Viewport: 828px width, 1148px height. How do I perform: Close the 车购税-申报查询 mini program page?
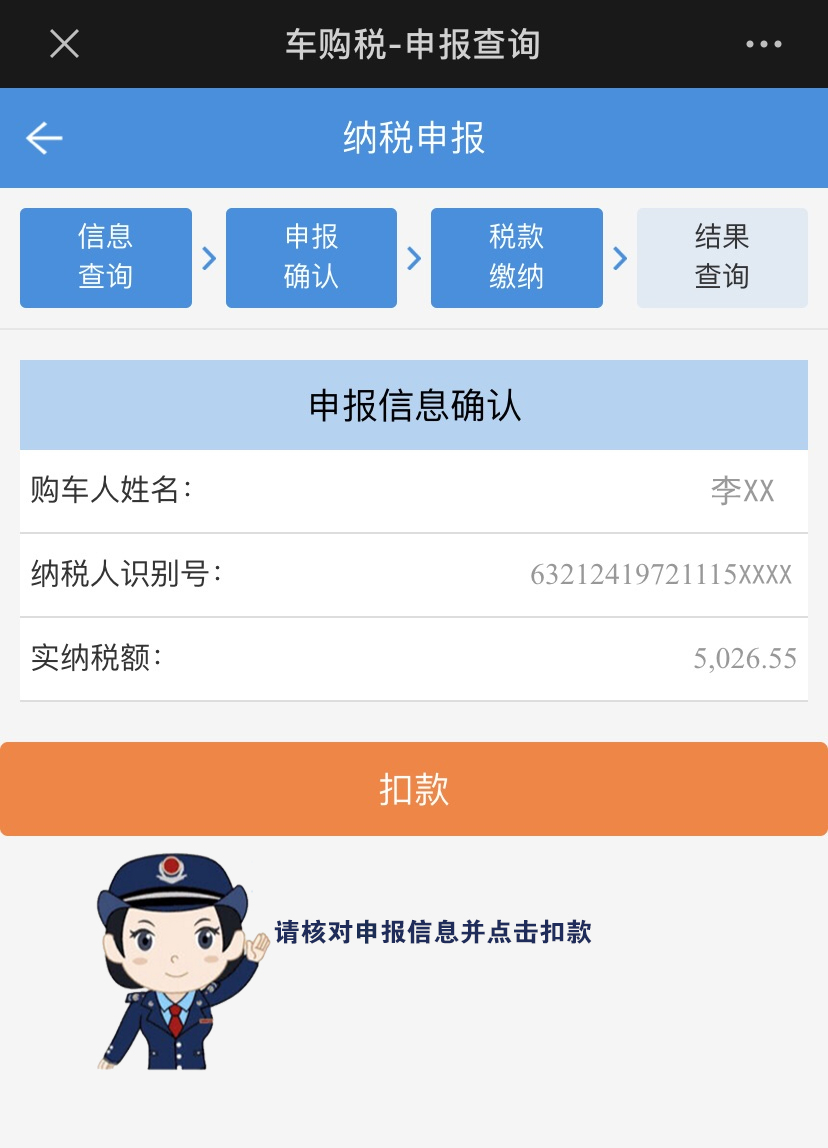(x=64, y=44)
